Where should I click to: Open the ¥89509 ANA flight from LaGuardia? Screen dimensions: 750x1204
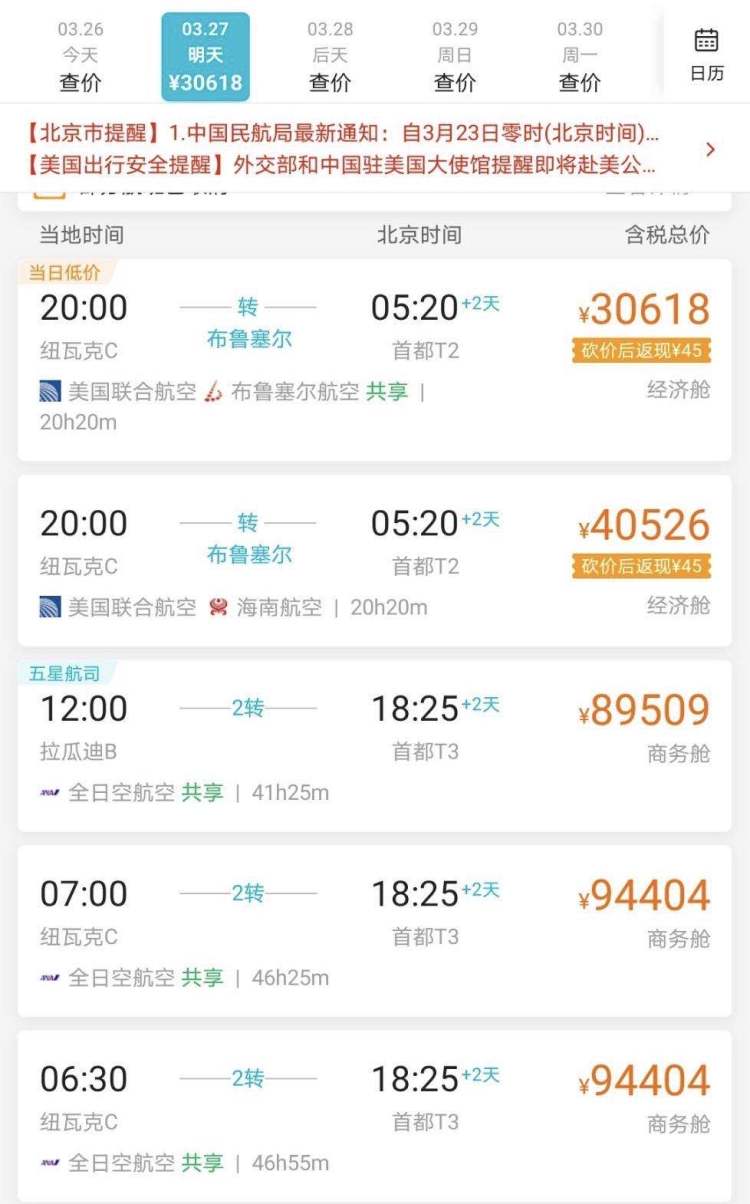point(375,746)
